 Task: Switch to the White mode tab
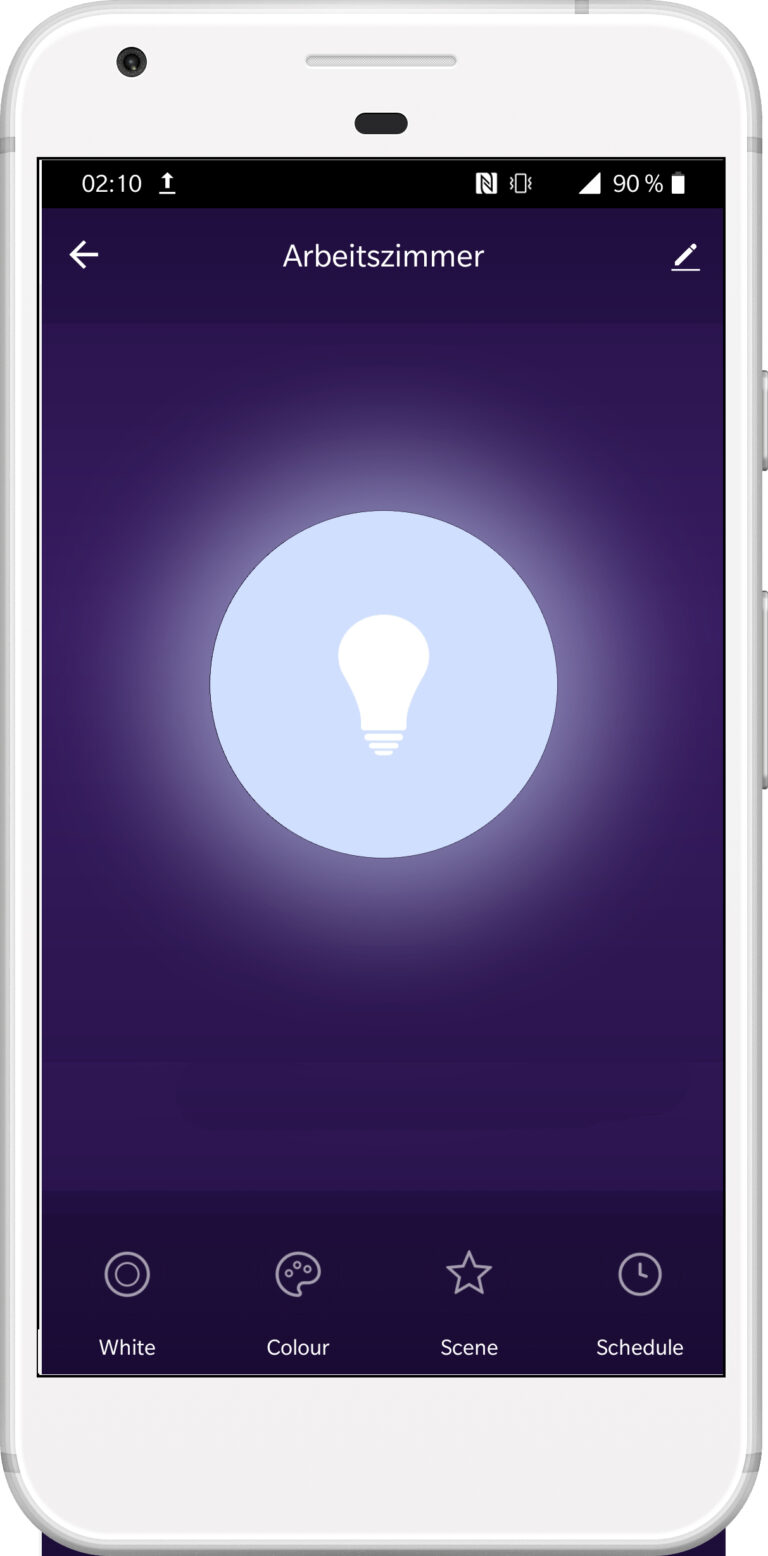coord(127,1300)
